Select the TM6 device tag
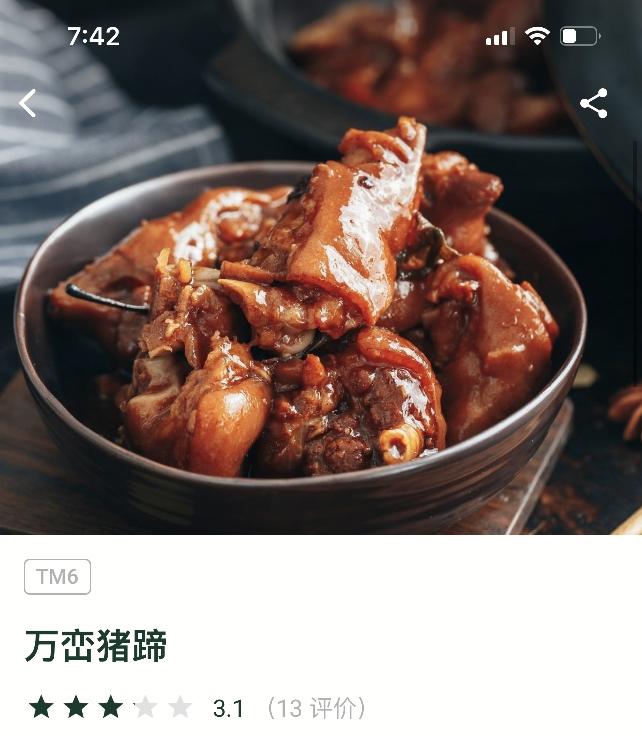The height and width of the screenshot is (736, 642). coord(57,577)
